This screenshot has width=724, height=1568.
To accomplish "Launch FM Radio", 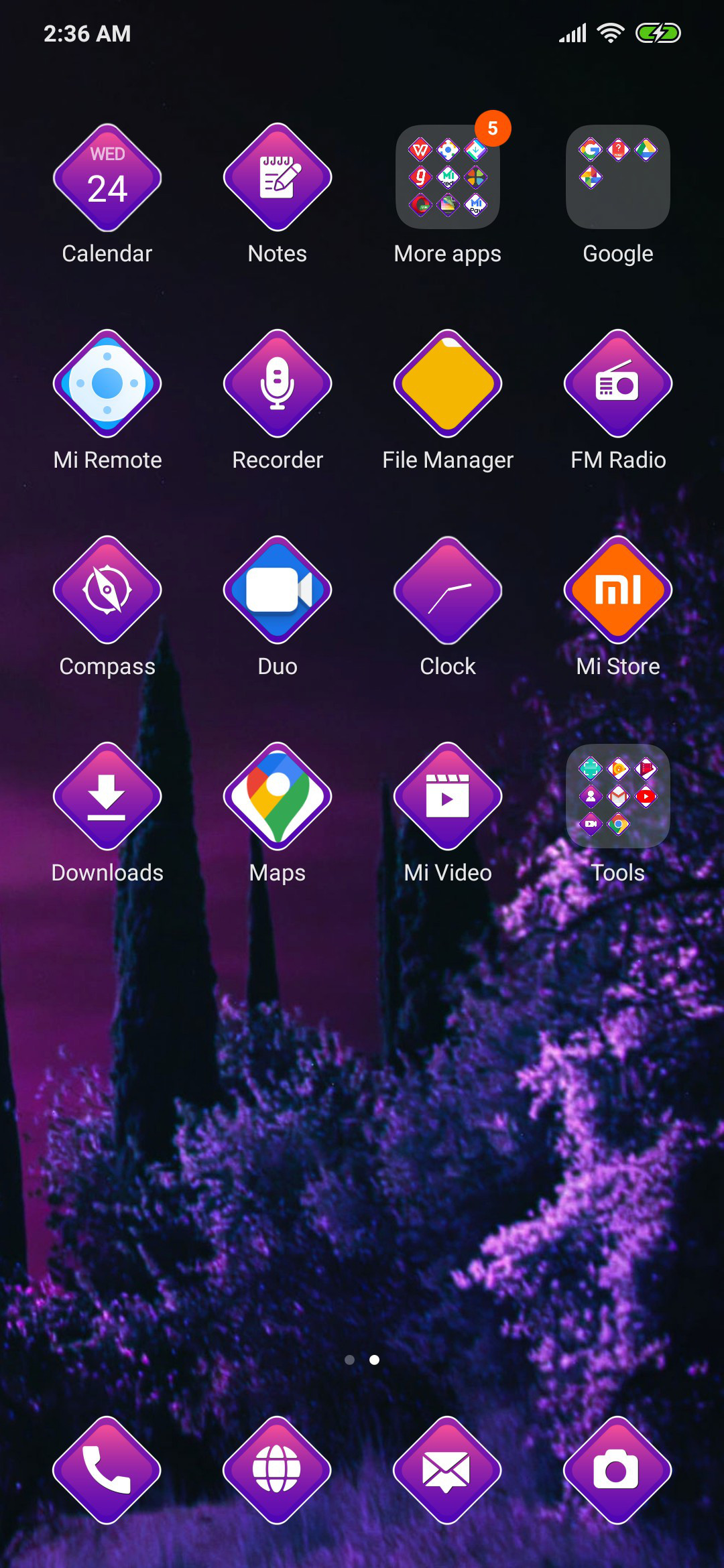I will tap(618, 384).
